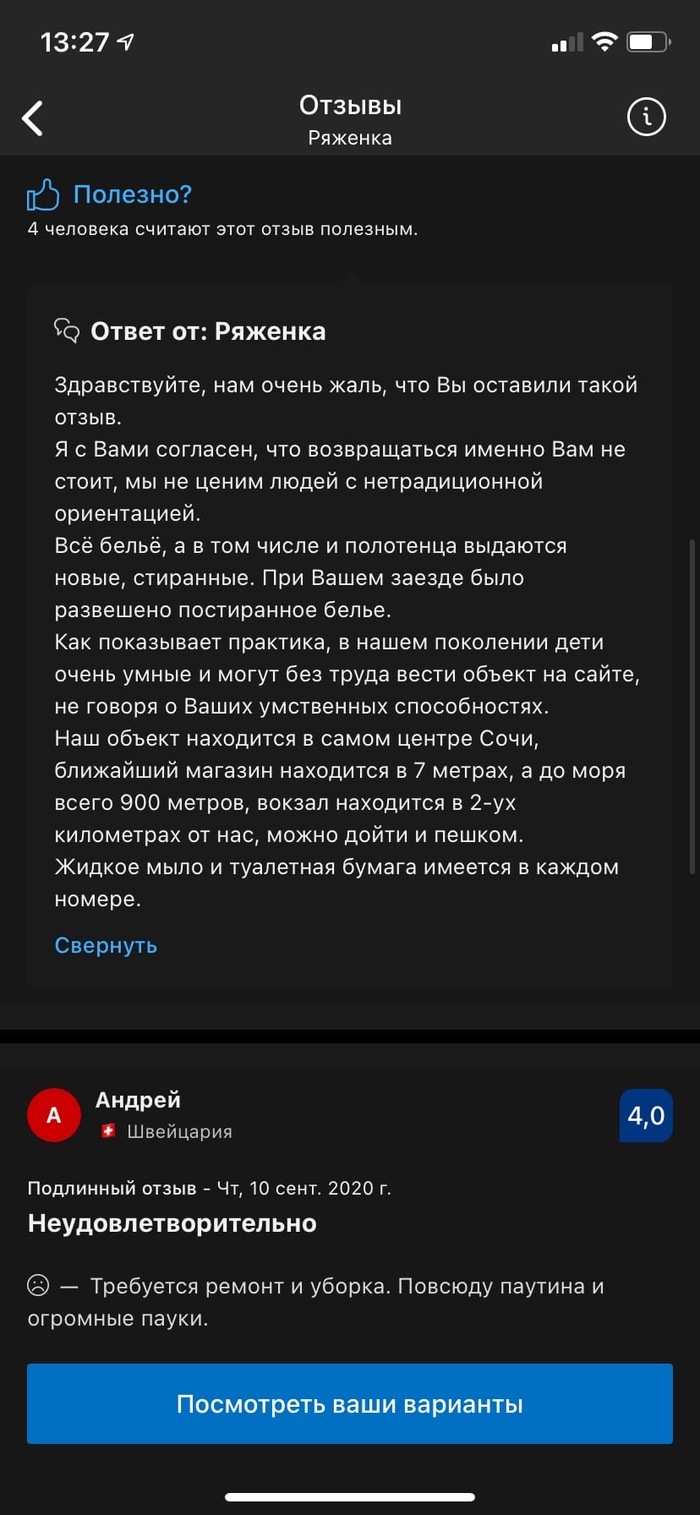Viewport: 700px width, 1515px height.
Task: Go back using the back arrow
Action: pos(33,118)
